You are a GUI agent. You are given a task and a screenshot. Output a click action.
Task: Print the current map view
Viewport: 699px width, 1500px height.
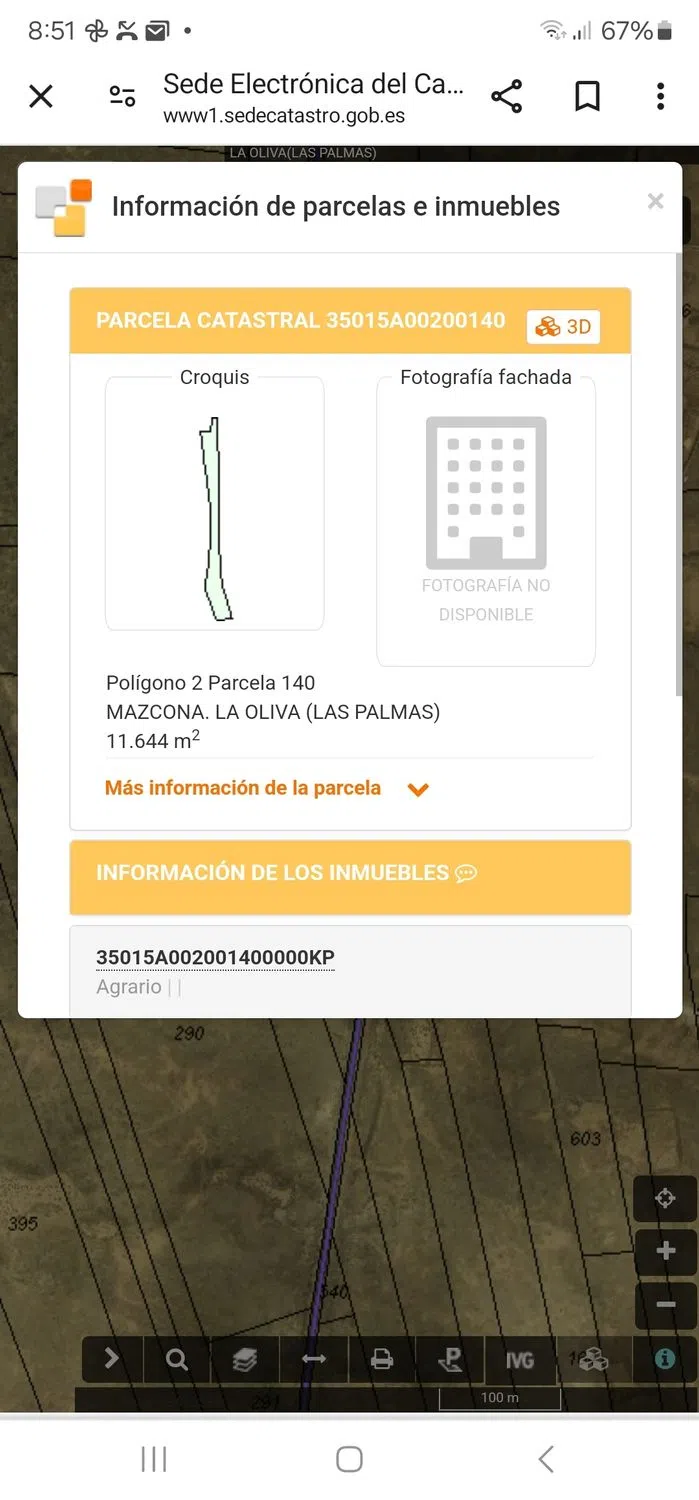click(382, 1360)
